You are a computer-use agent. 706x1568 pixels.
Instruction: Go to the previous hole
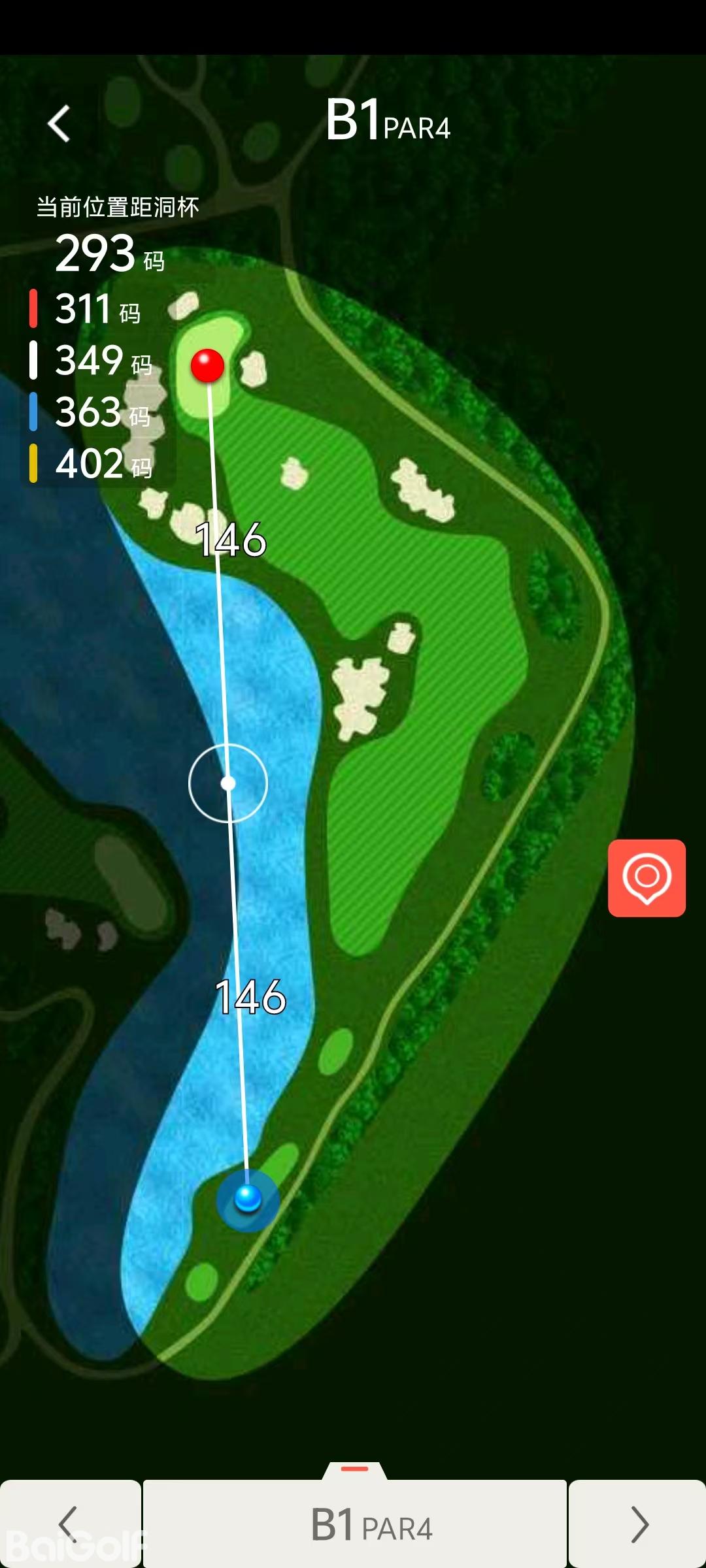tap(69, 1524)
